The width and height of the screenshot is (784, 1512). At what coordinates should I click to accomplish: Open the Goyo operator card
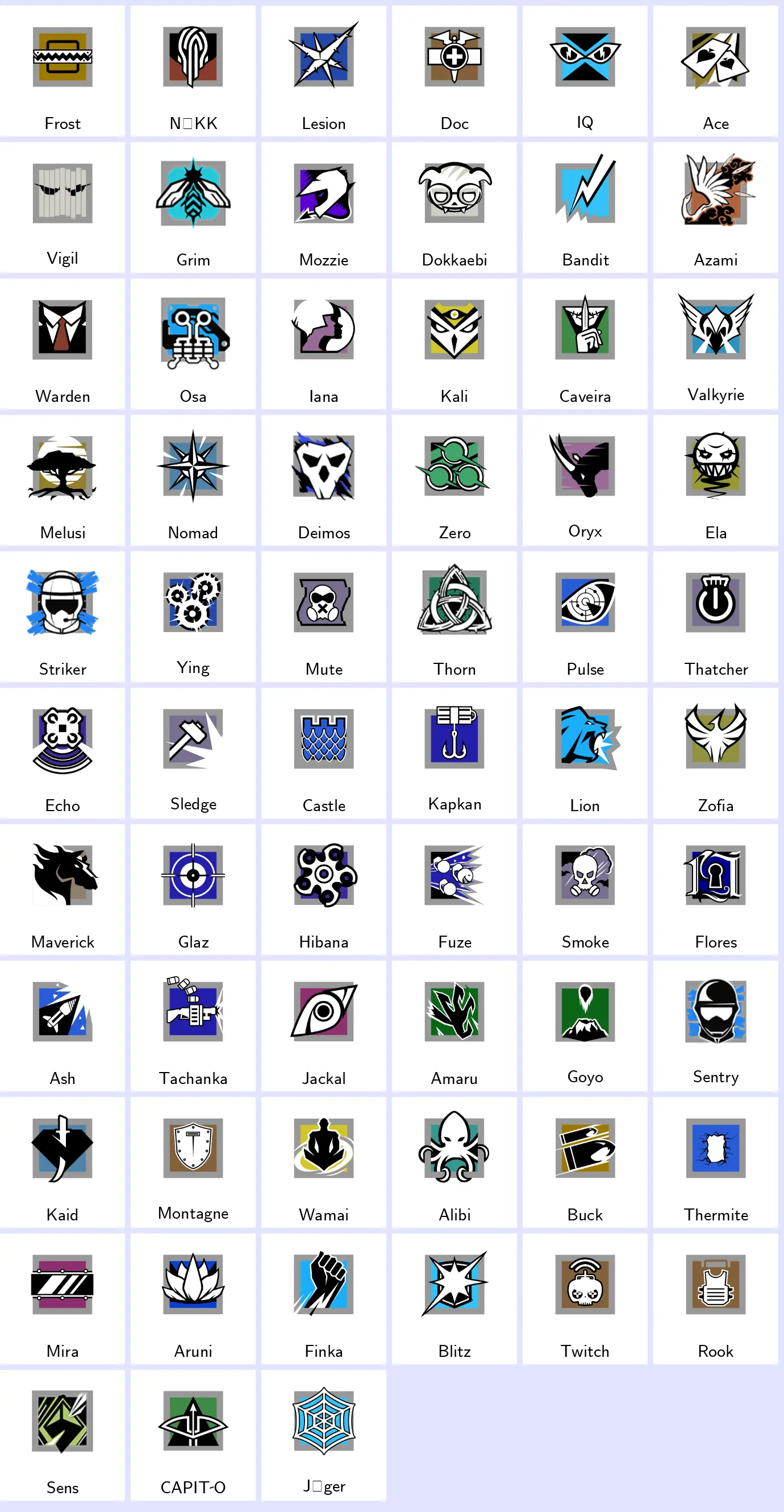[585, 1026]
